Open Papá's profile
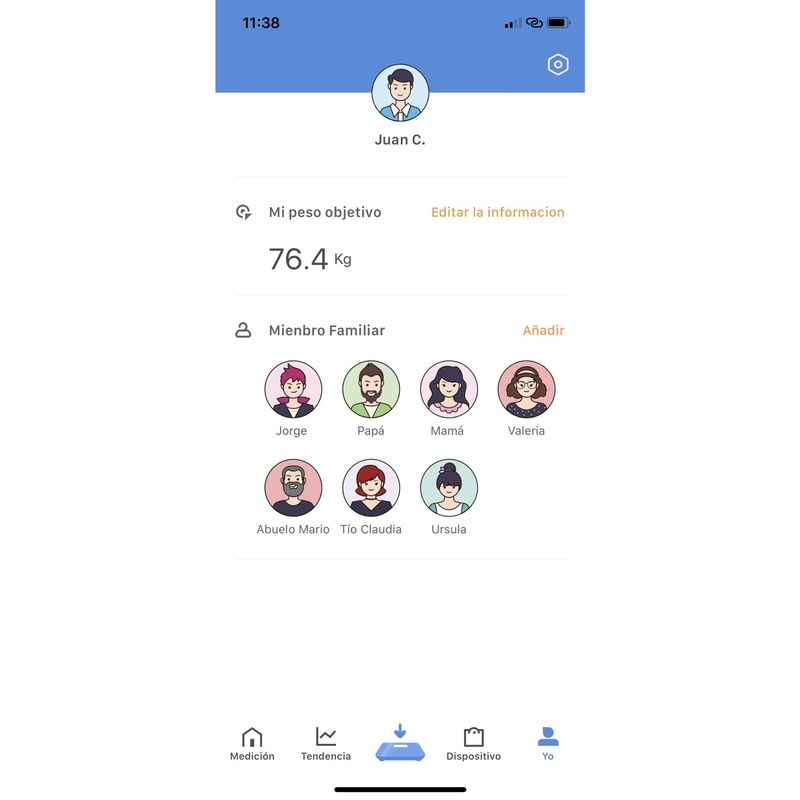 [x=371, y=389]
